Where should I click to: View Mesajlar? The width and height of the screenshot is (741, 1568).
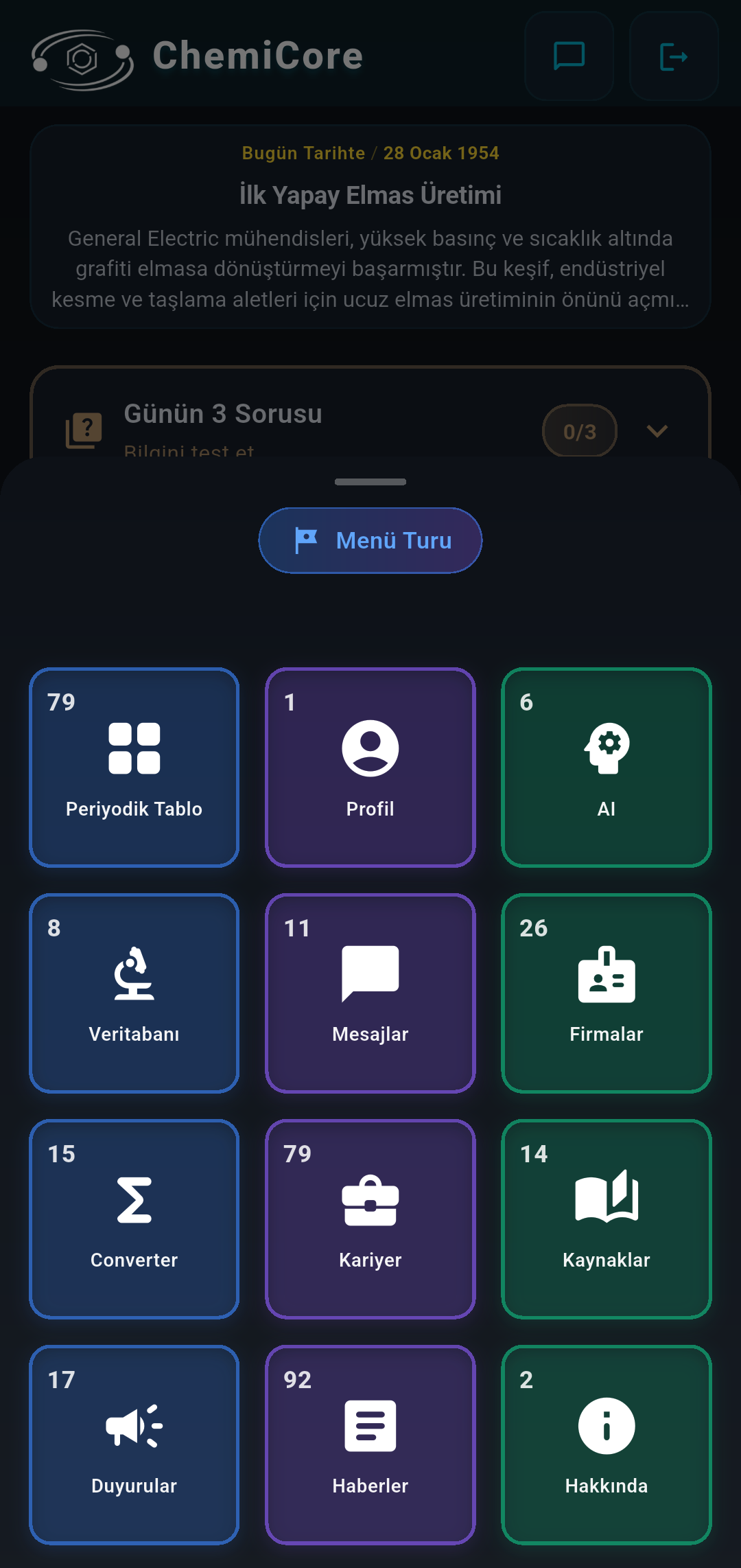(370, 993)
